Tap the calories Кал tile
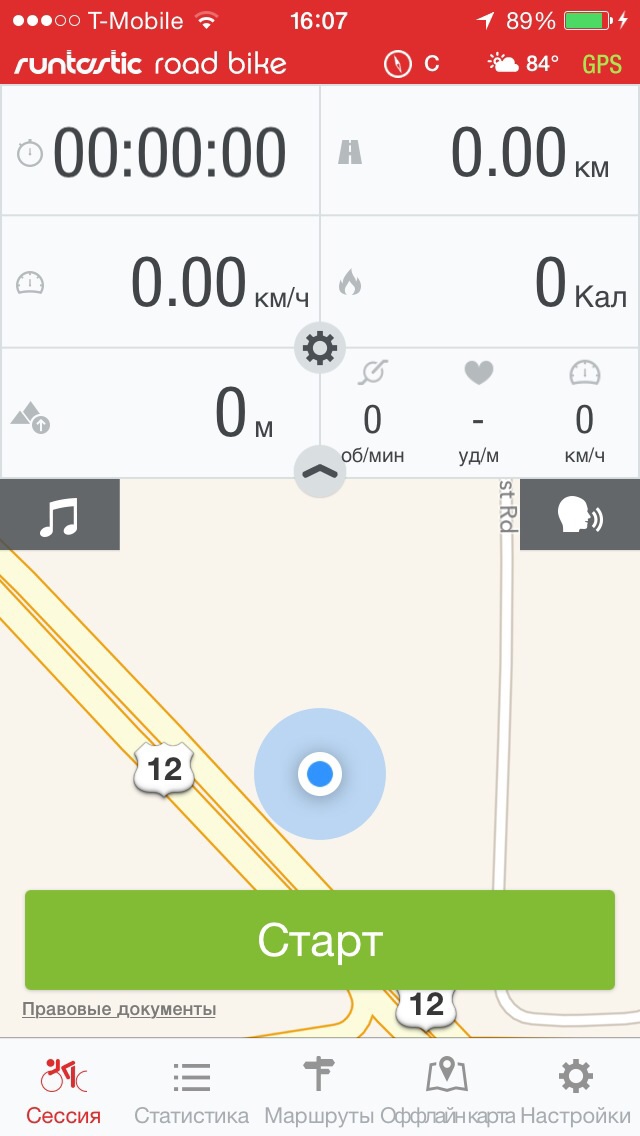Screen dimensions: 640x1136 click(x=480, y=283)
